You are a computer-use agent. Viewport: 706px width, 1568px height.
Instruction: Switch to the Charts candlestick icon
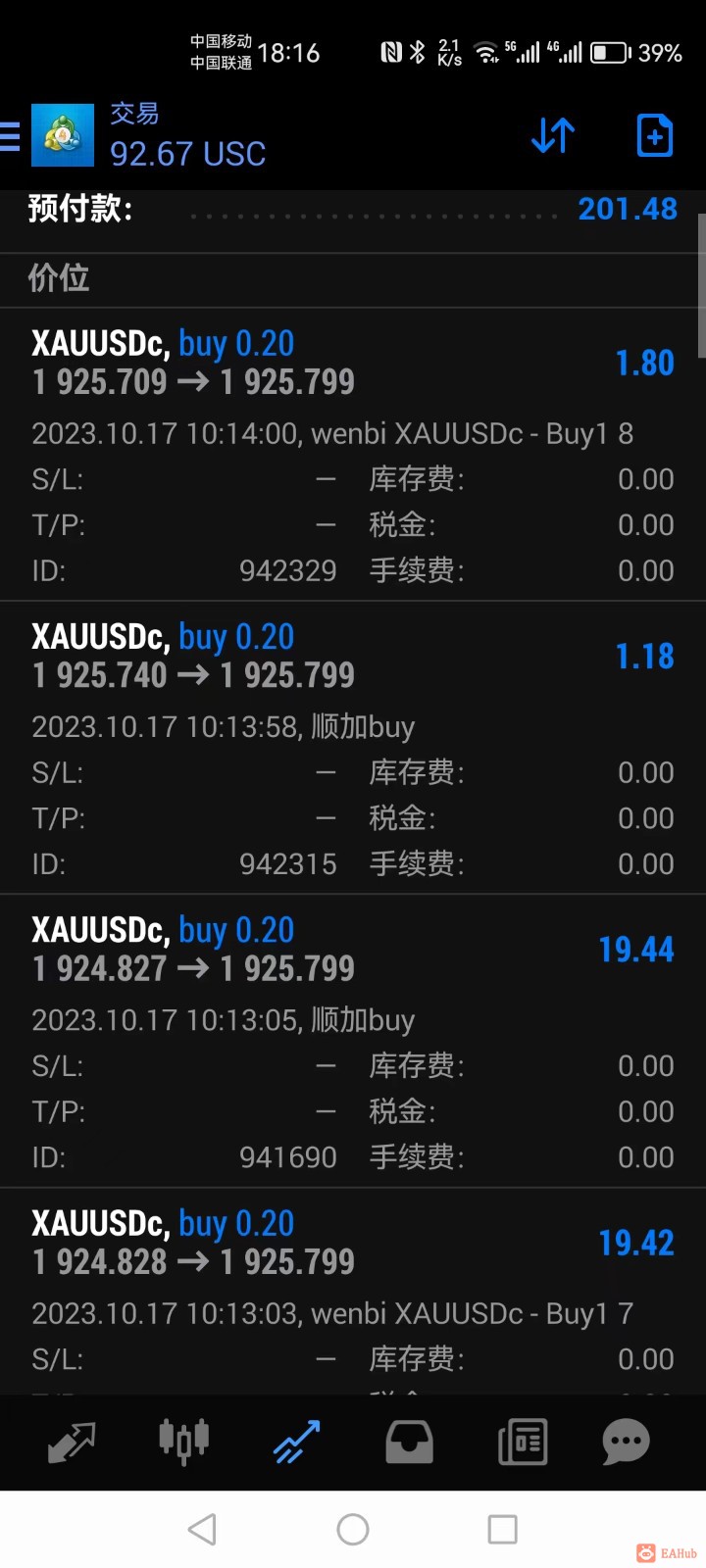[182, 1441]
